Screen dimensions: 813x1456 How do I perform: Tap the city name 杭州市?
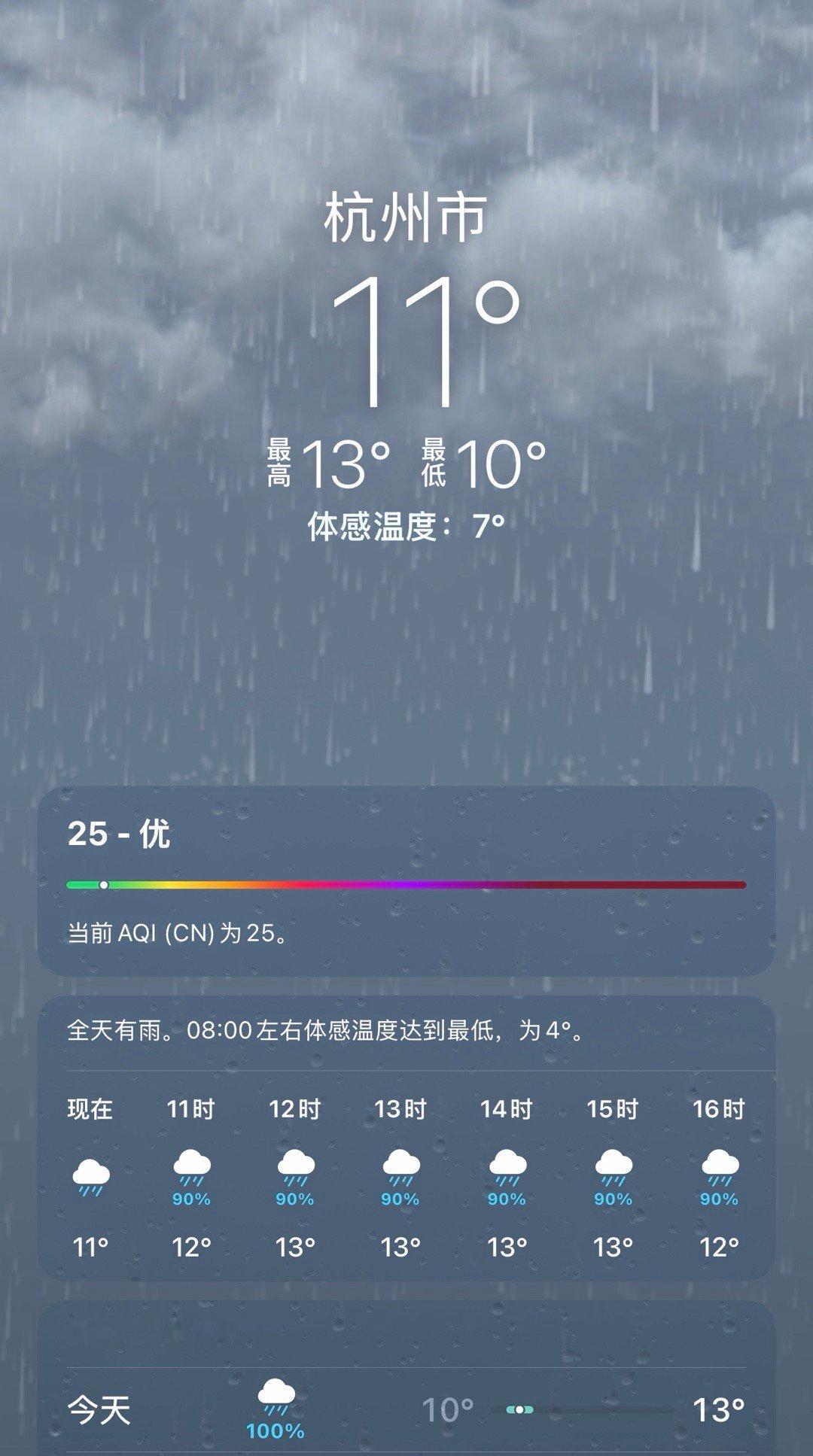(x=406, y=219)
